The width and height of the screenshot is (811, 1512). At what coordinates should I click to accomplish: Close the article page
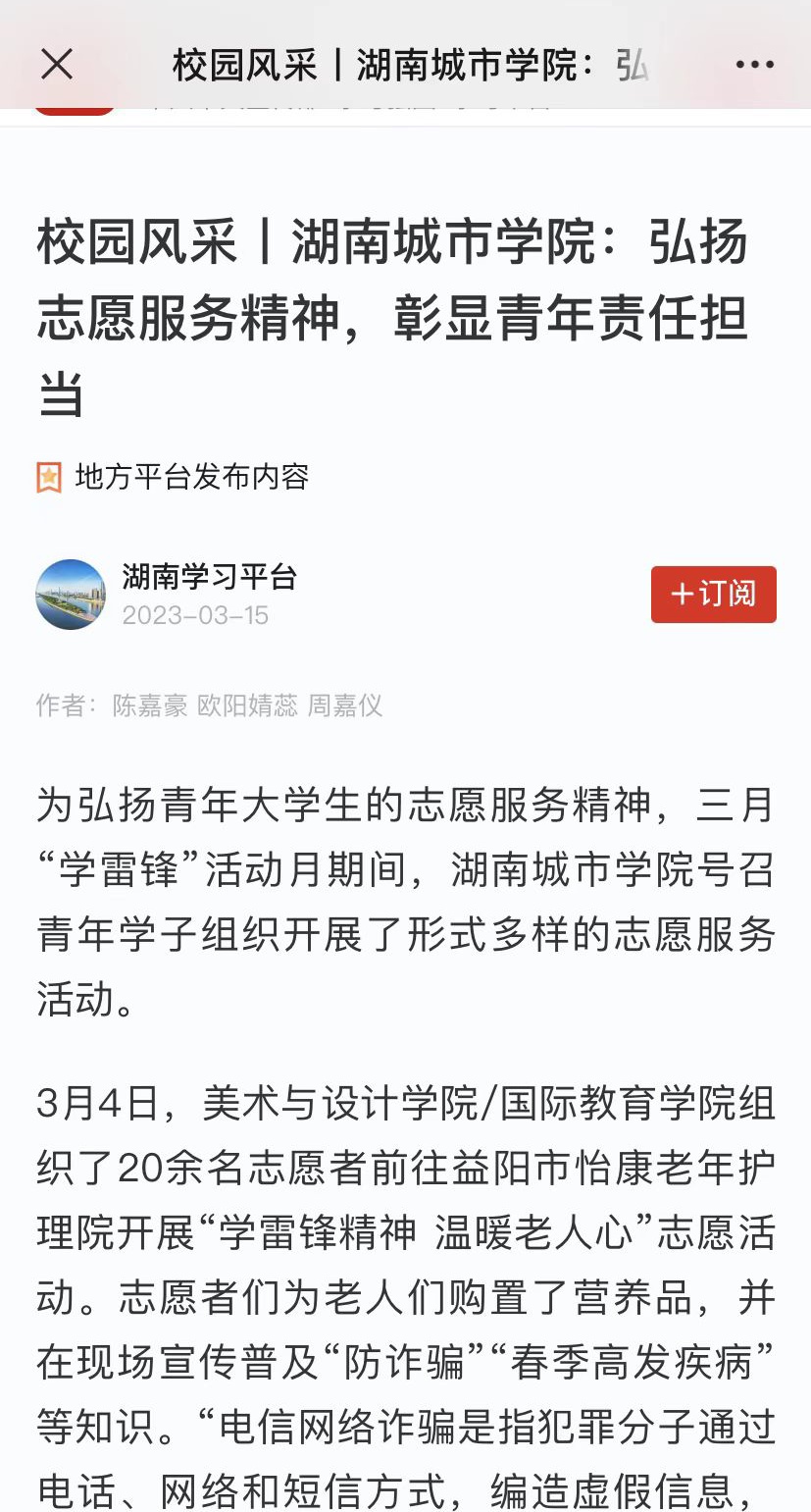(x=57, y=65)
